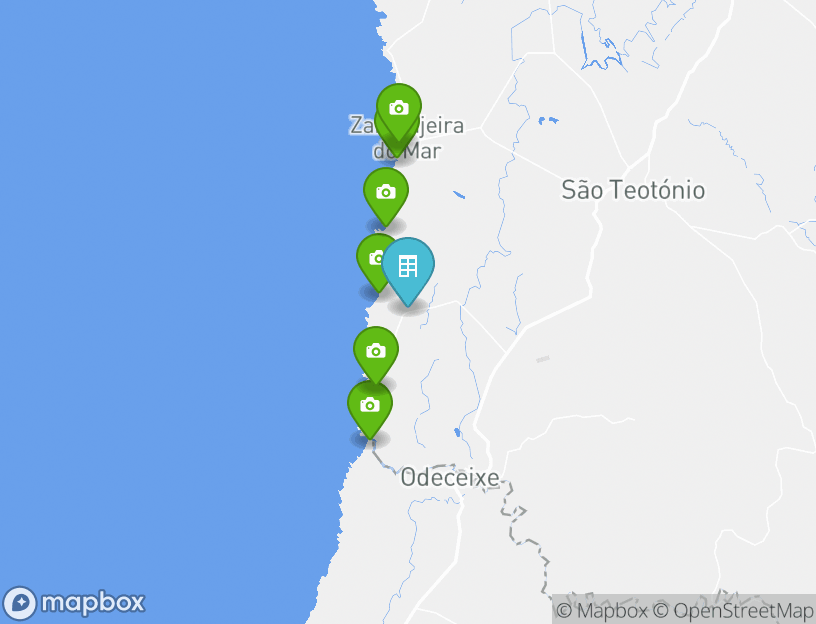Select the frontmost camera pin over Zambujeira do Mar
This screenshot has width=816, height=624.
398,108
